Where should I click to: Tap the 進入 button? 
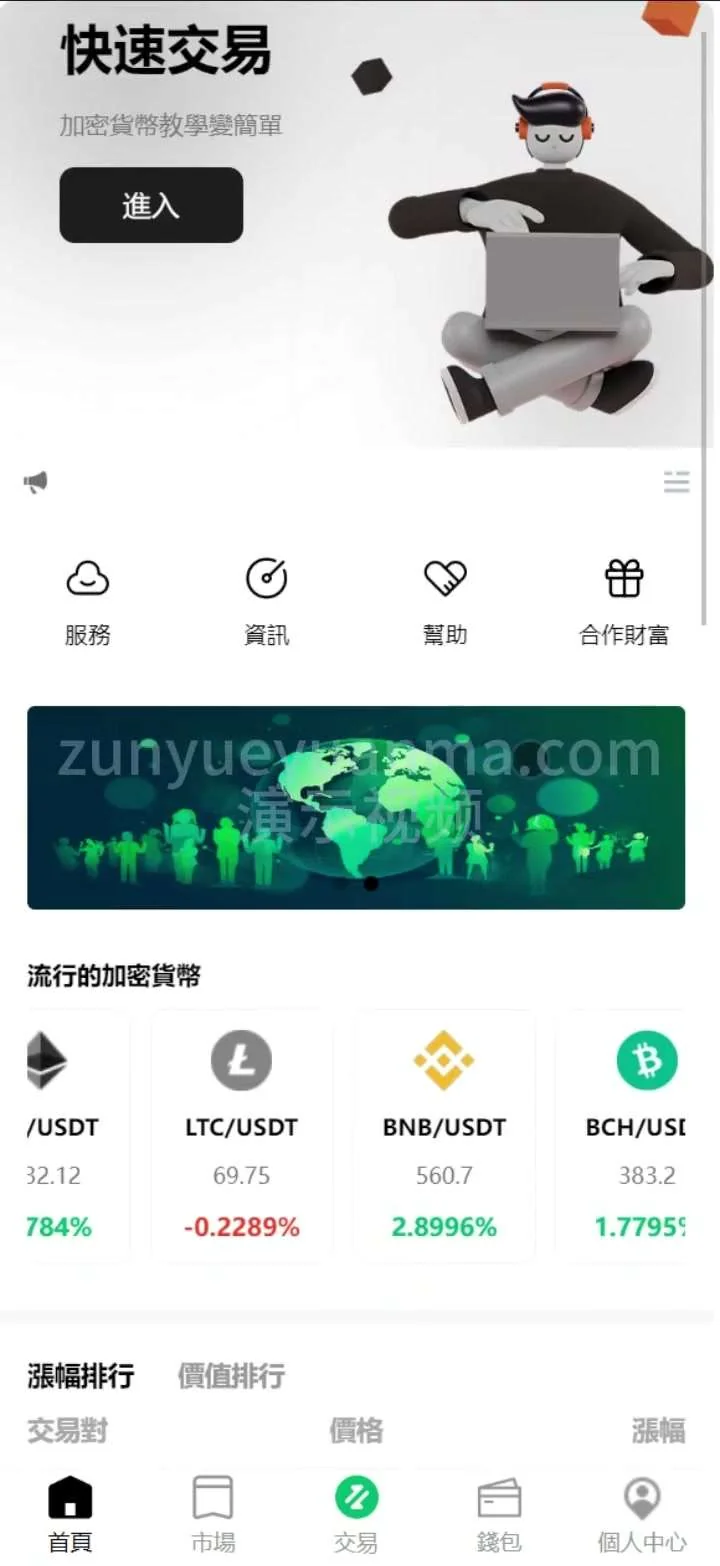(x=151, y=205)
